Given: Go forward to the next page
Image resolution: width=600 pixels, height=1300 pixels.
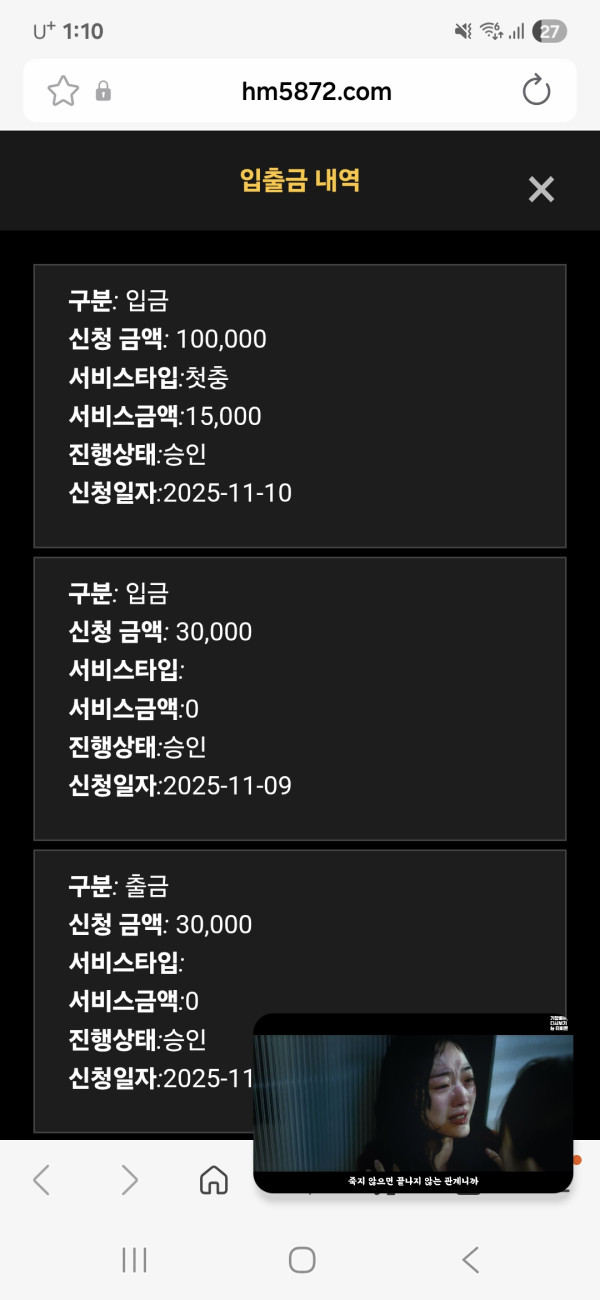Looking at the screenshot, I should pos(129,1180).
